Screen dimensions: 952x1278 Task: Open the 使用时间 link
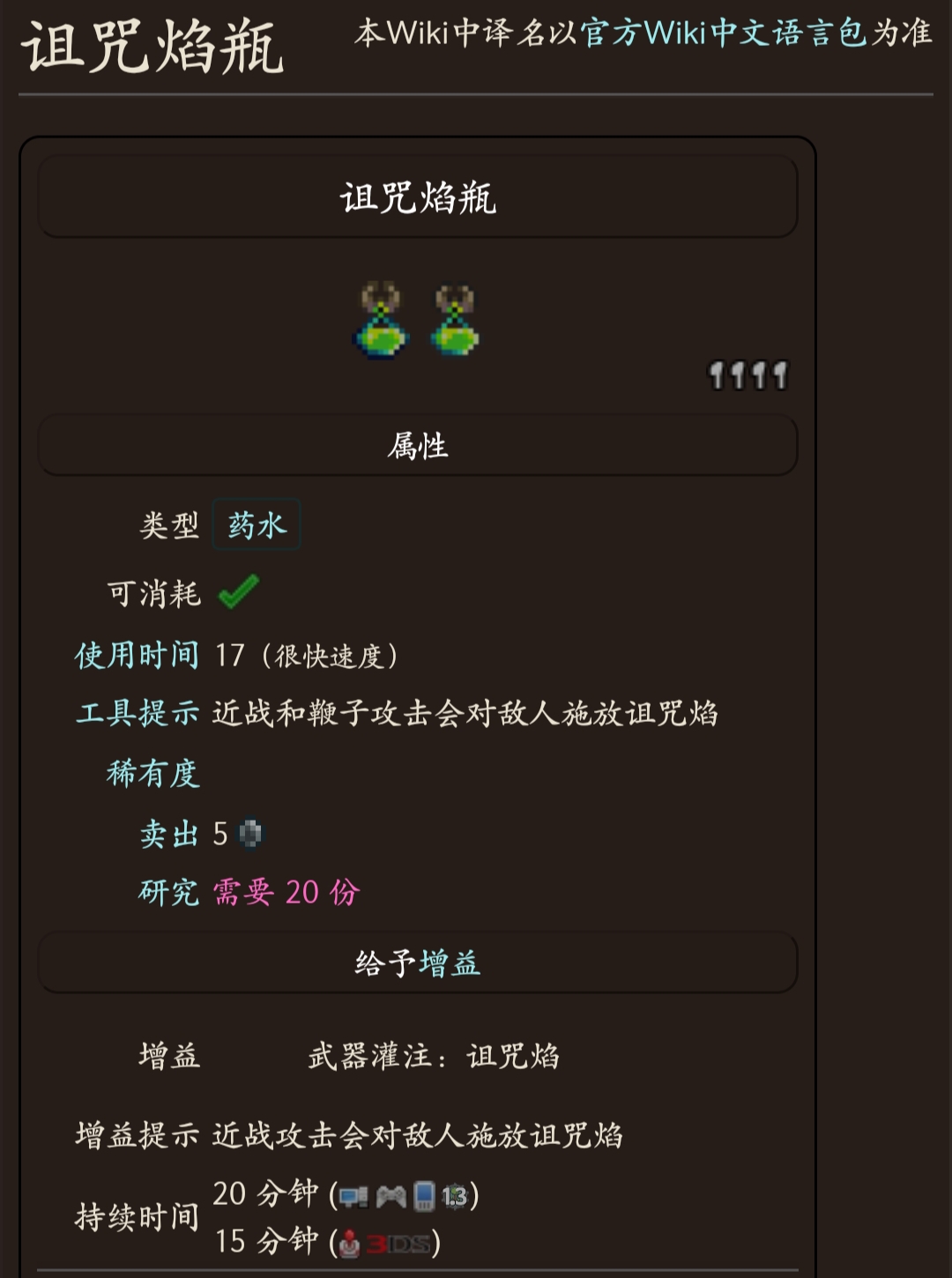(x=137, y=655)
